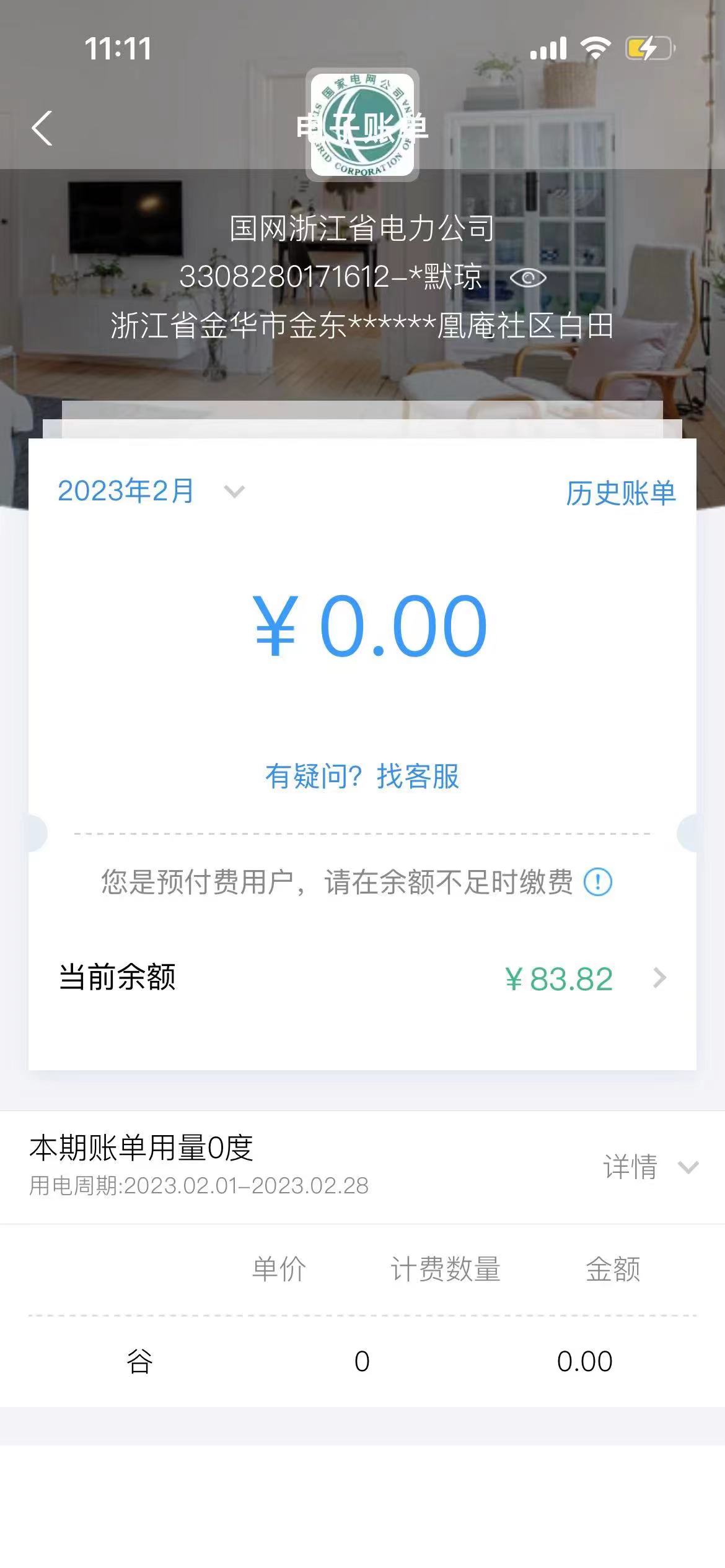Go back using the top-left arrow

[42, 128]
